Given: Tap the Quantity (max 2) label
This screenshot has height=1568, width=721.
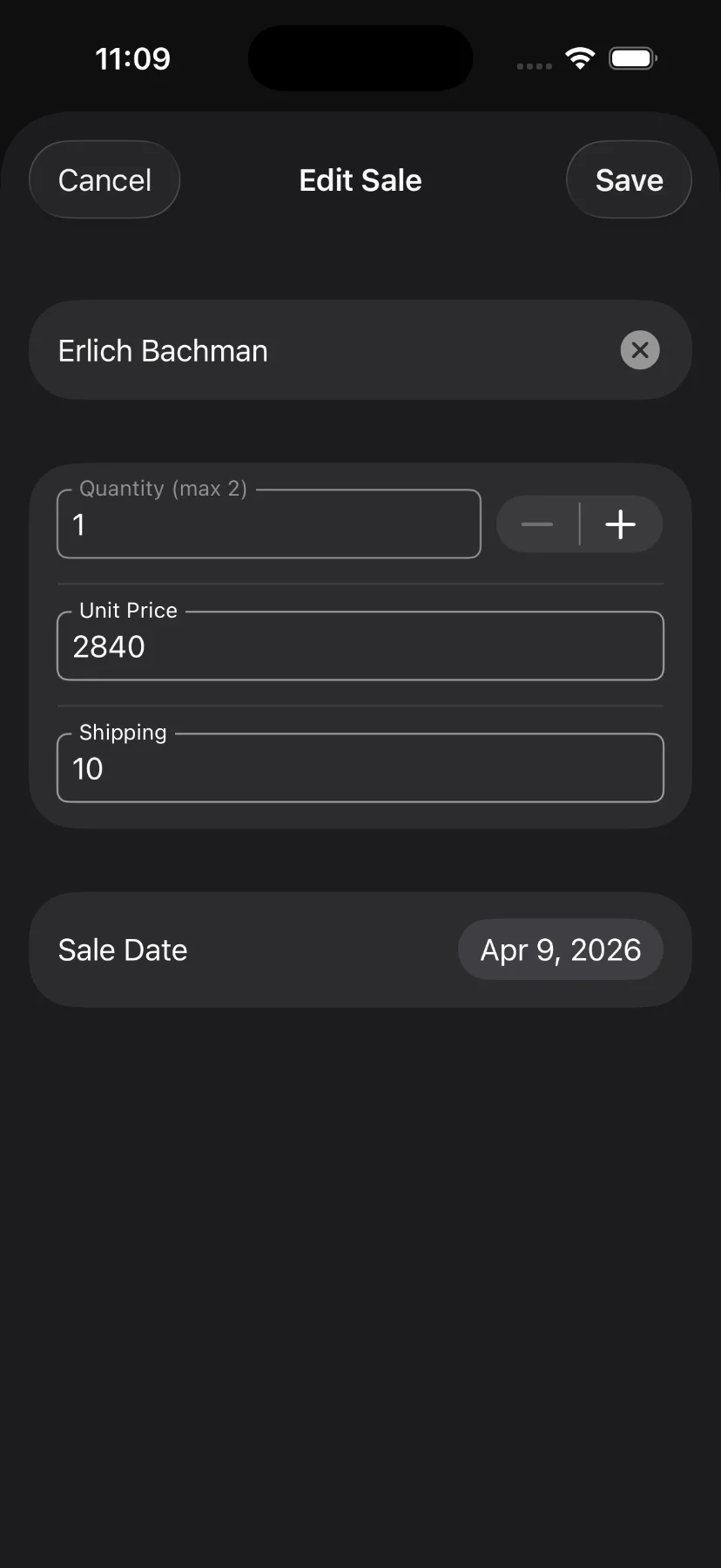Looking at the screenshot, I should pyautogui.click(x=164, y=488).
